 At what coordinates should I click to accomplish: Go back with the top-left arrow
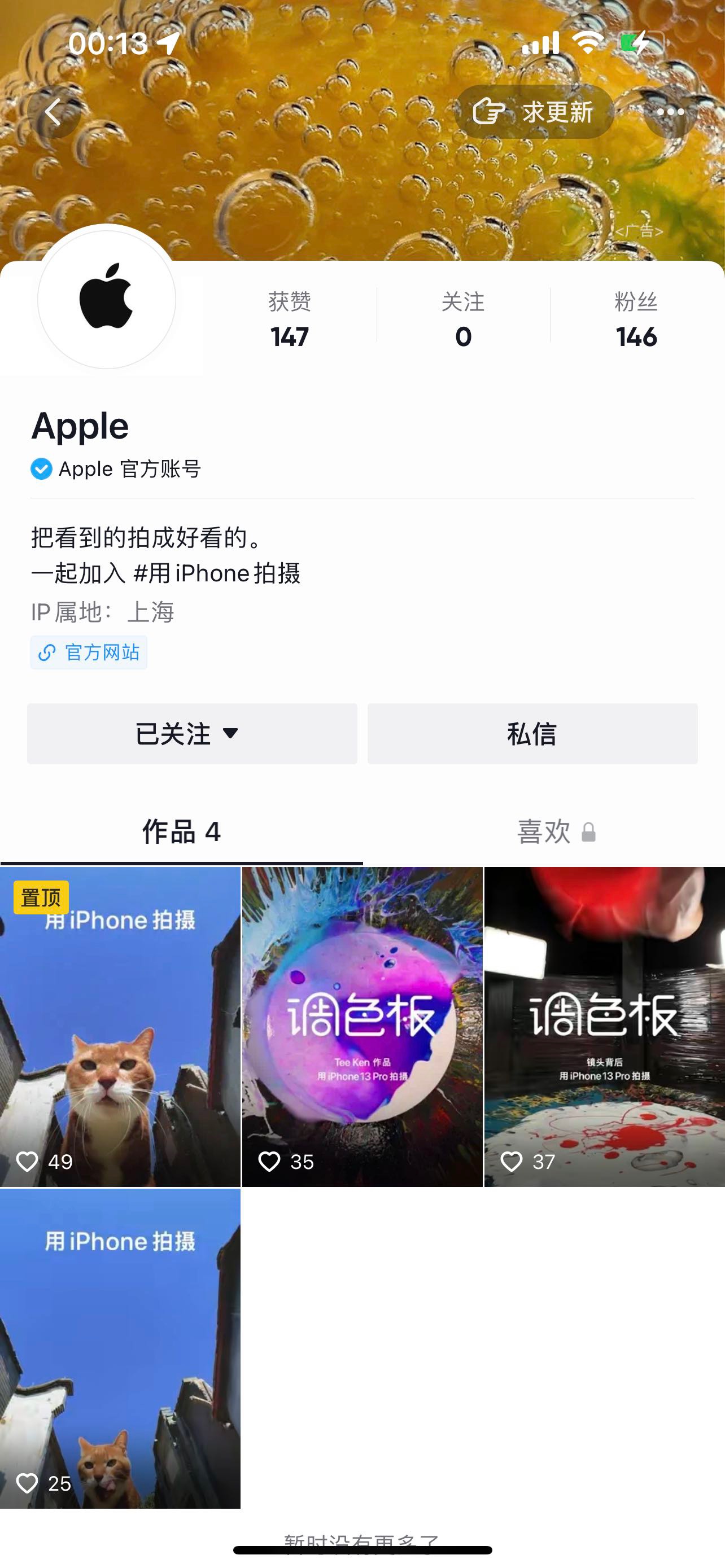(54, 112)
